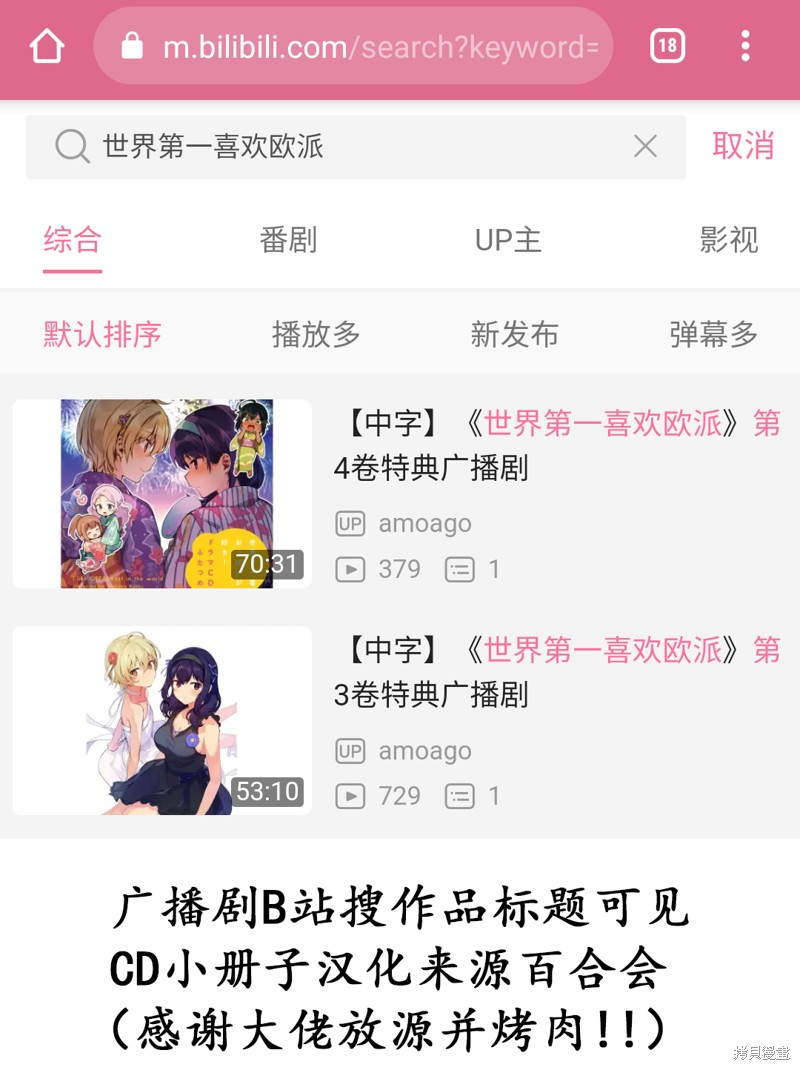
Task: Clear the search keyword
Action: pos(645,147)
